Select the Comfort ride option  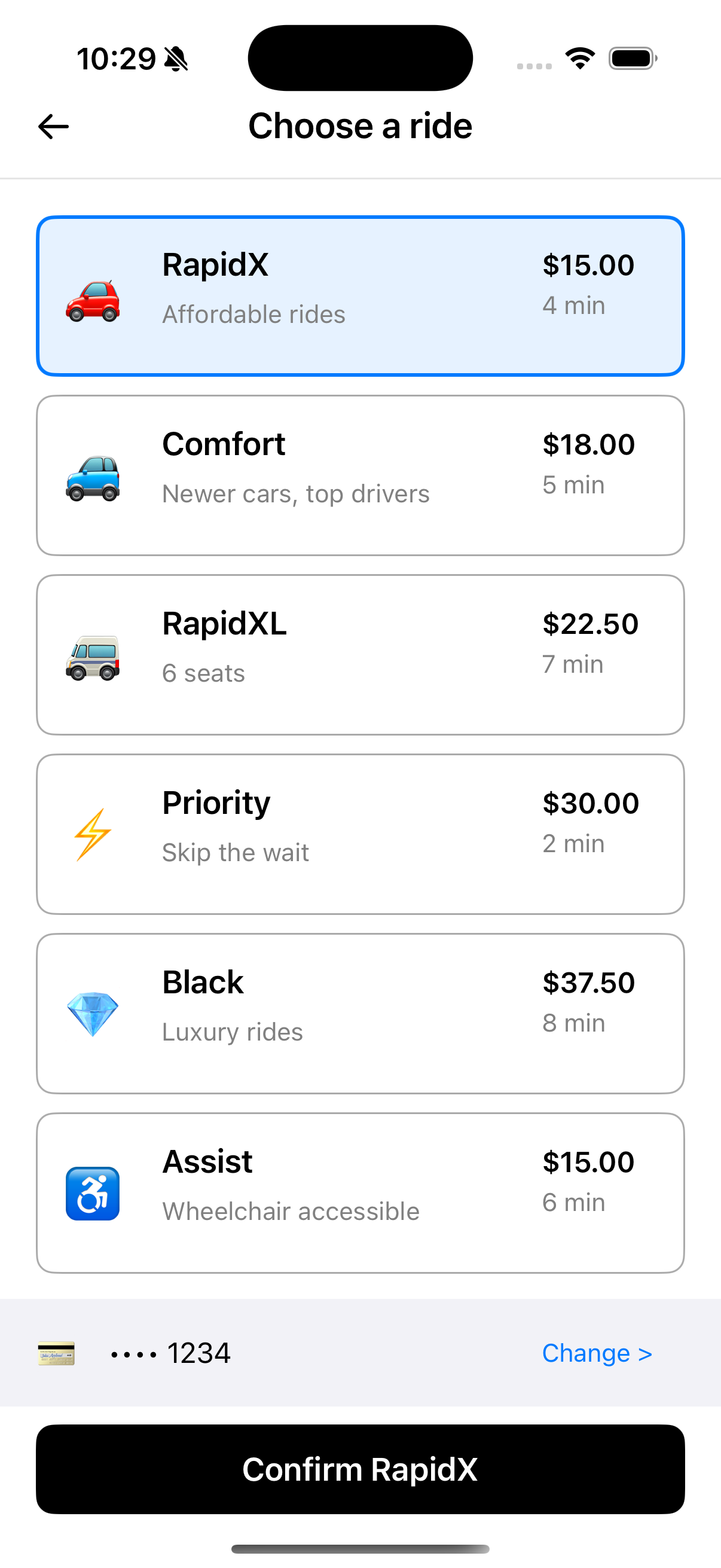tap(360, 475)
